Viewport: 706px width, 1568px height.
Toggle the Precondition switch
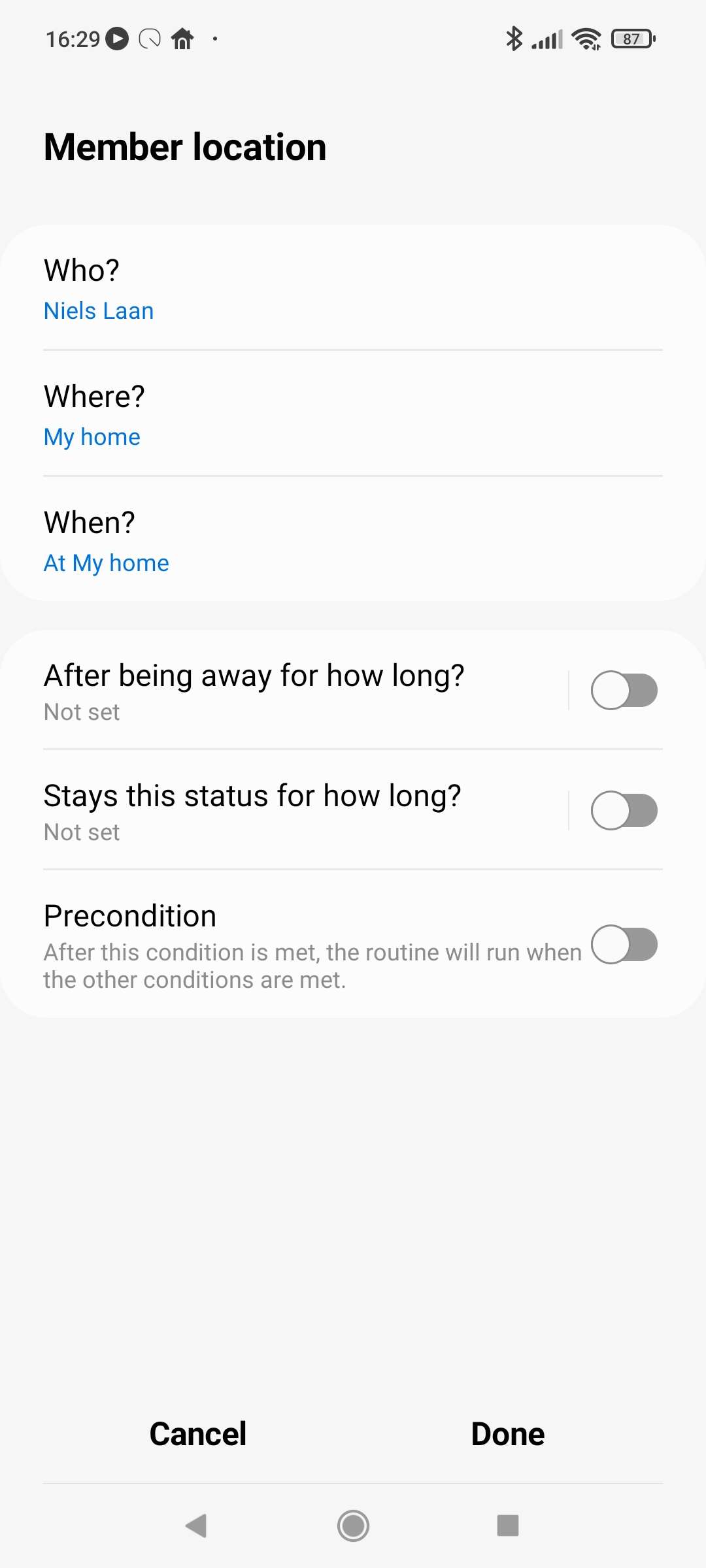pos(624,945)
